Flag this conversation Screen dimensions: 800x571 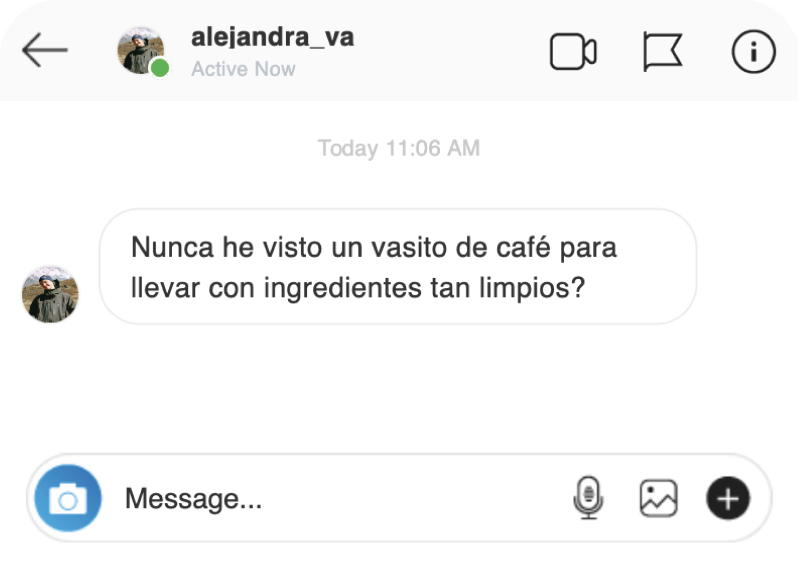[662, 52]
